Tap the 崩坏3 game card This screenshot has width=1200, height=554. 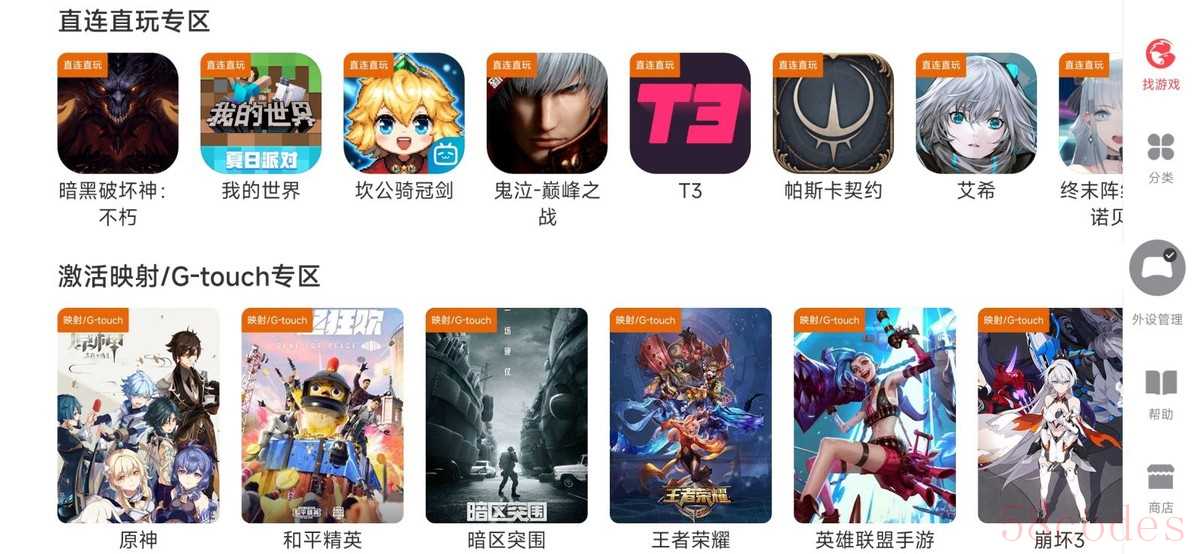pos(1050,415)
